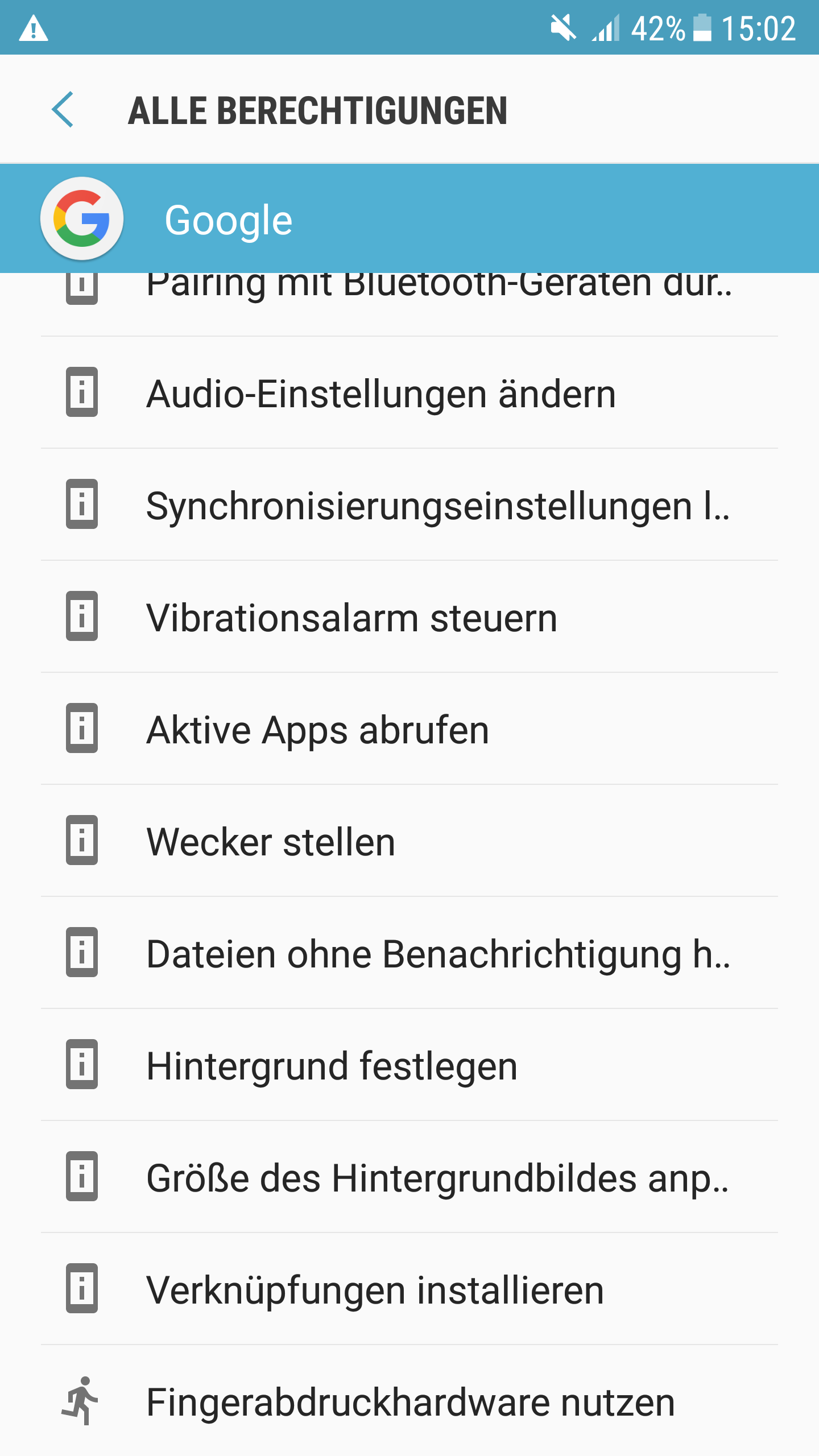This screenshot has height=1456, width=819.
Task: Open Fingerabdruckhardware nutzen permission
Action: click(409, 1401)
